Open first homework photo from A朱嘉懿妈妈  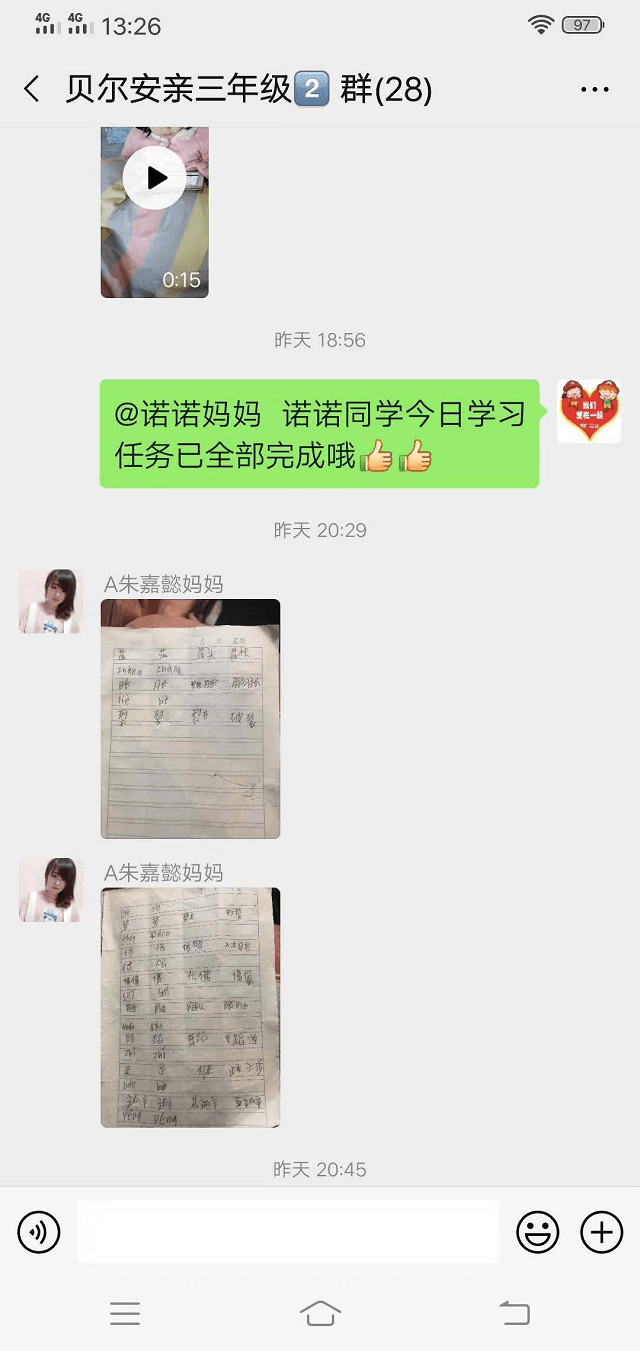coord(190,718)
